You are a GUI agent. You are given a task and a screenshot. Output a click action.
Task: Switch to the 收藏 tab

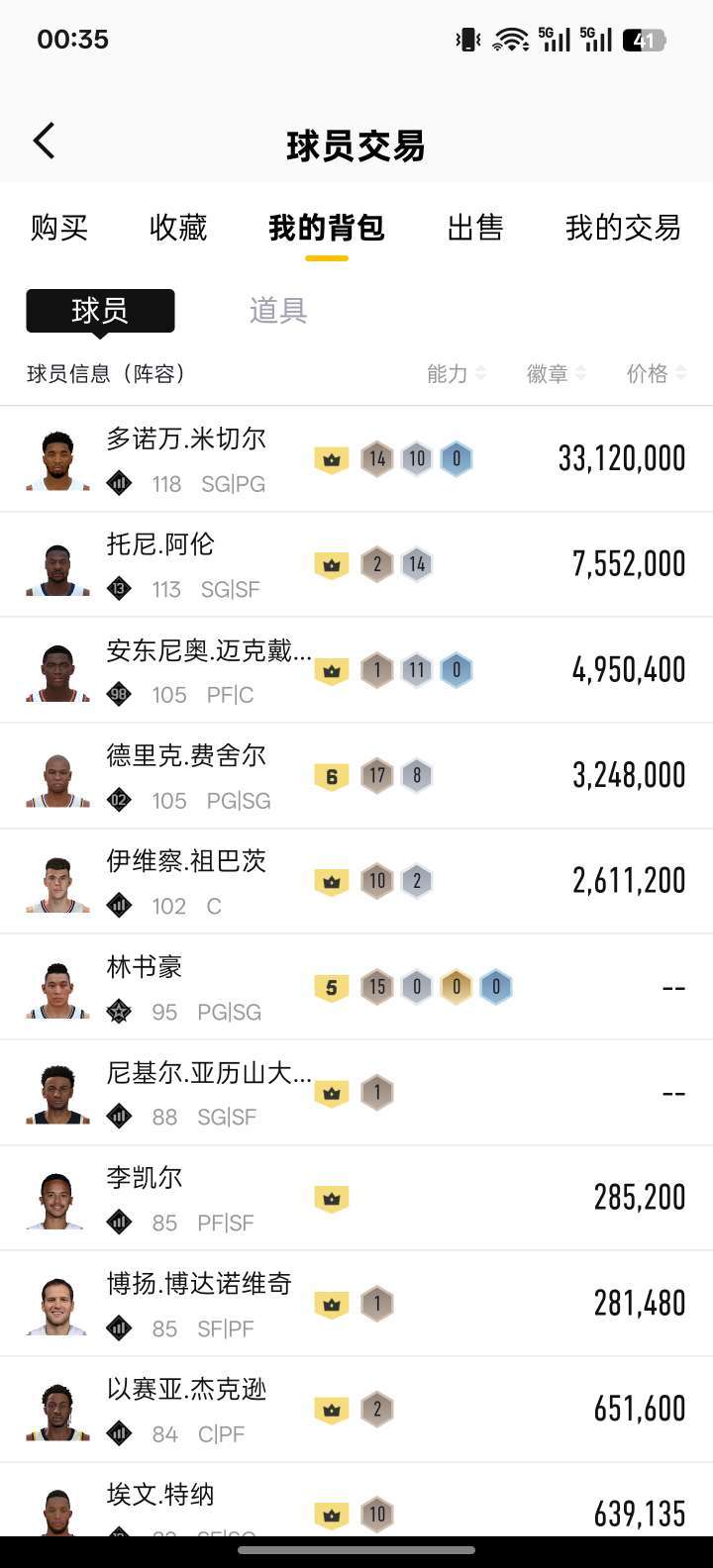pyautogui.click(x=178, y=228)
